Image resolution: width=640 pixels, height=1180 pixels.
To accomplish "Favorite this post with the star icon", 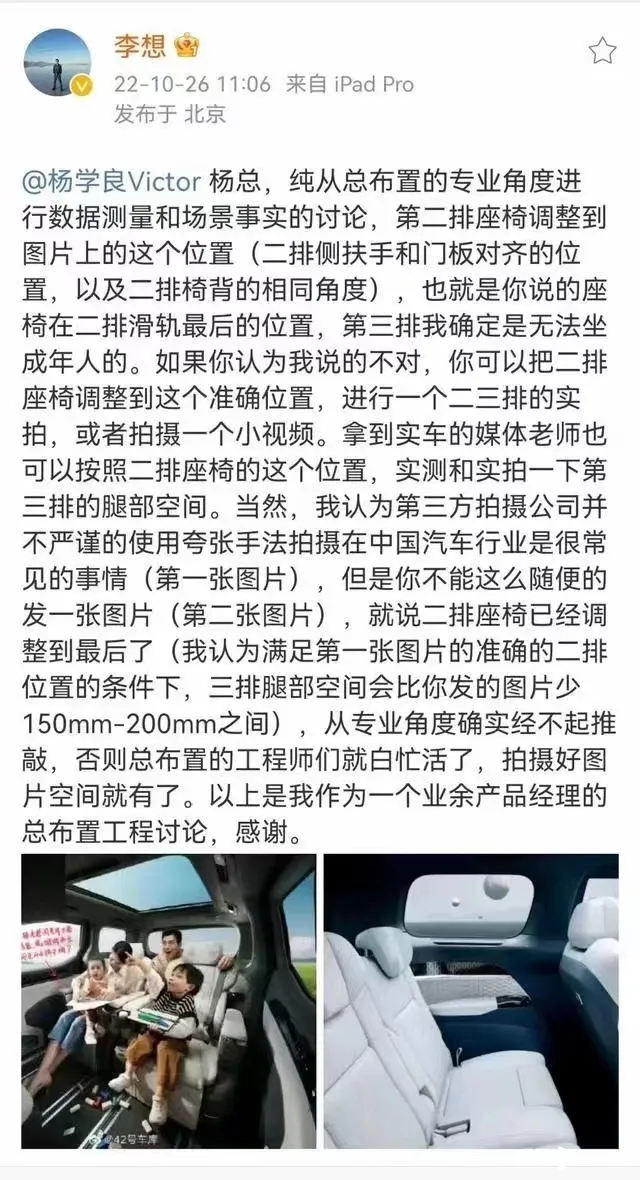I will 602,50.
